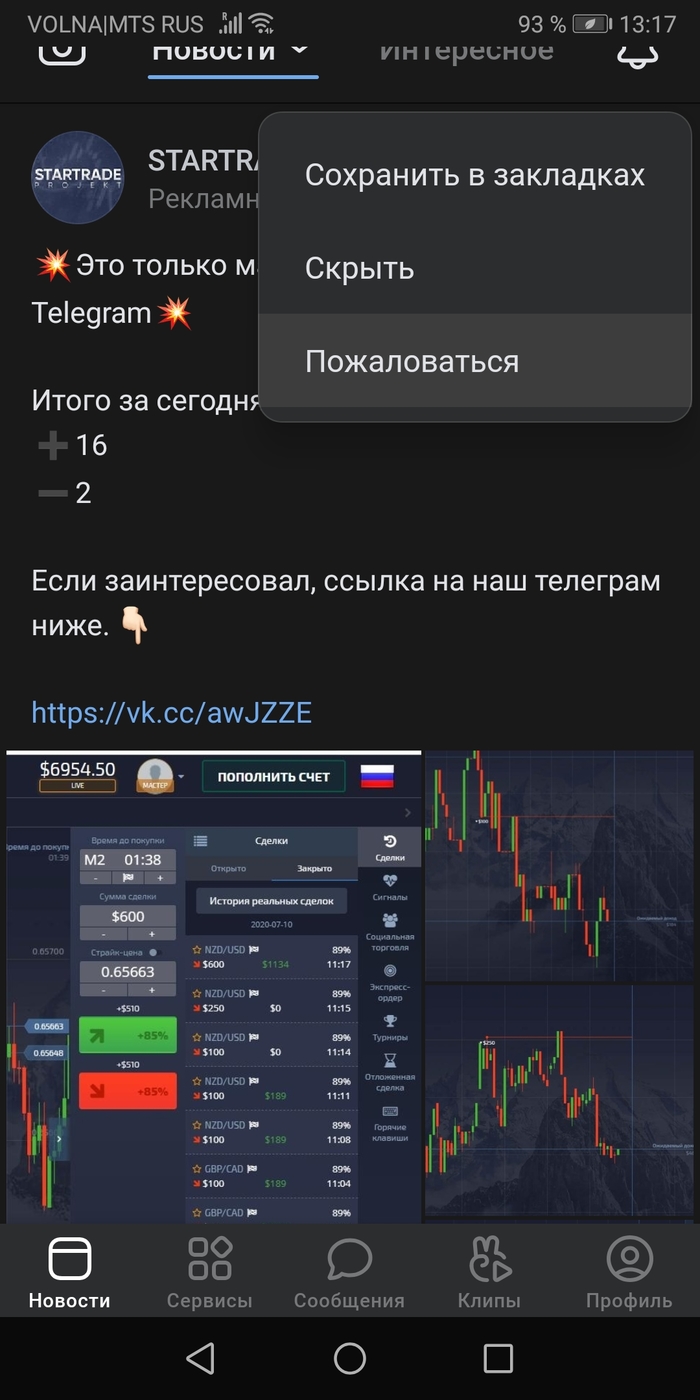Viewport: 700px width, 1400px height.
Task: Tap the system back button
Action: tap(201, 1358)
